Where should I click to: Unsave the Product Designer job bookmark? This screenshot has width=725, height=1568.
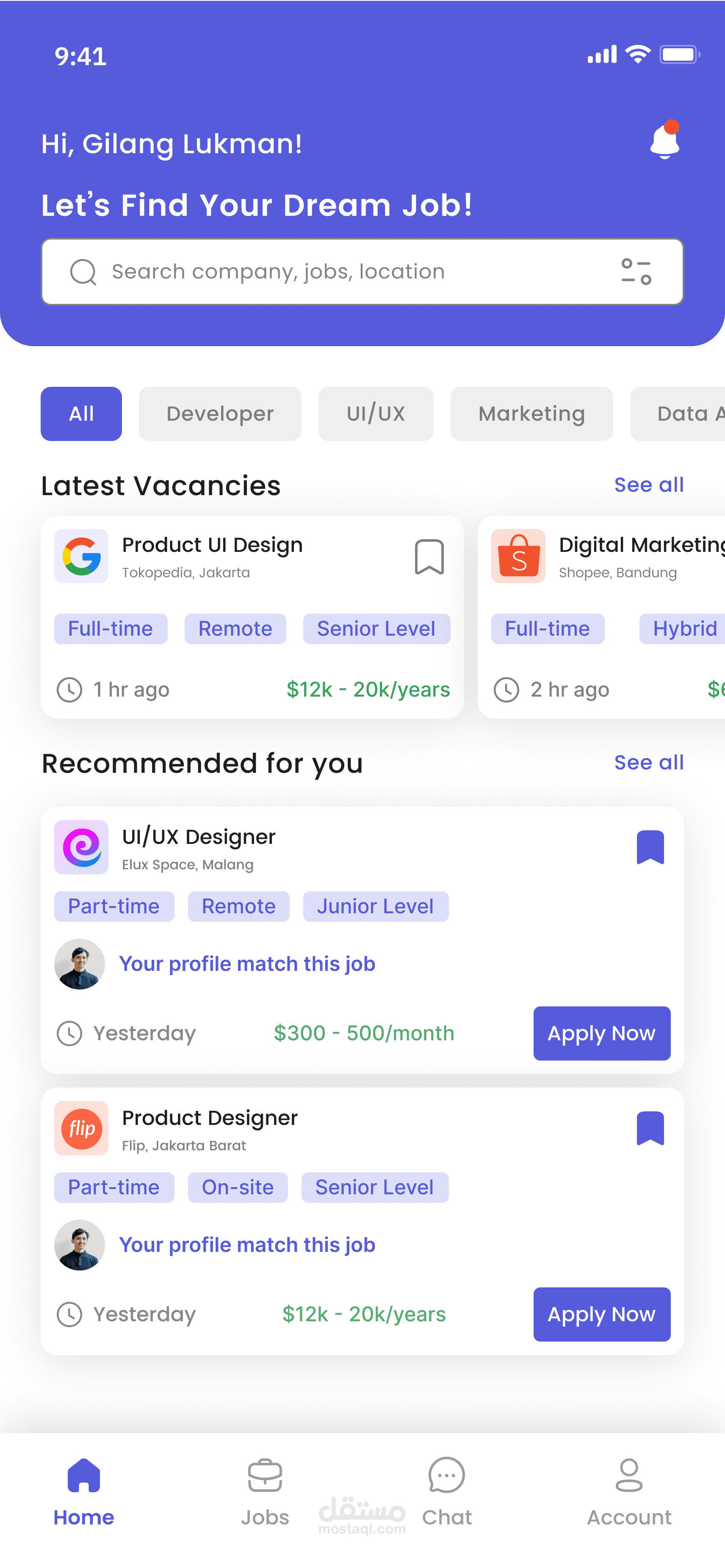tap(650, 1128)
